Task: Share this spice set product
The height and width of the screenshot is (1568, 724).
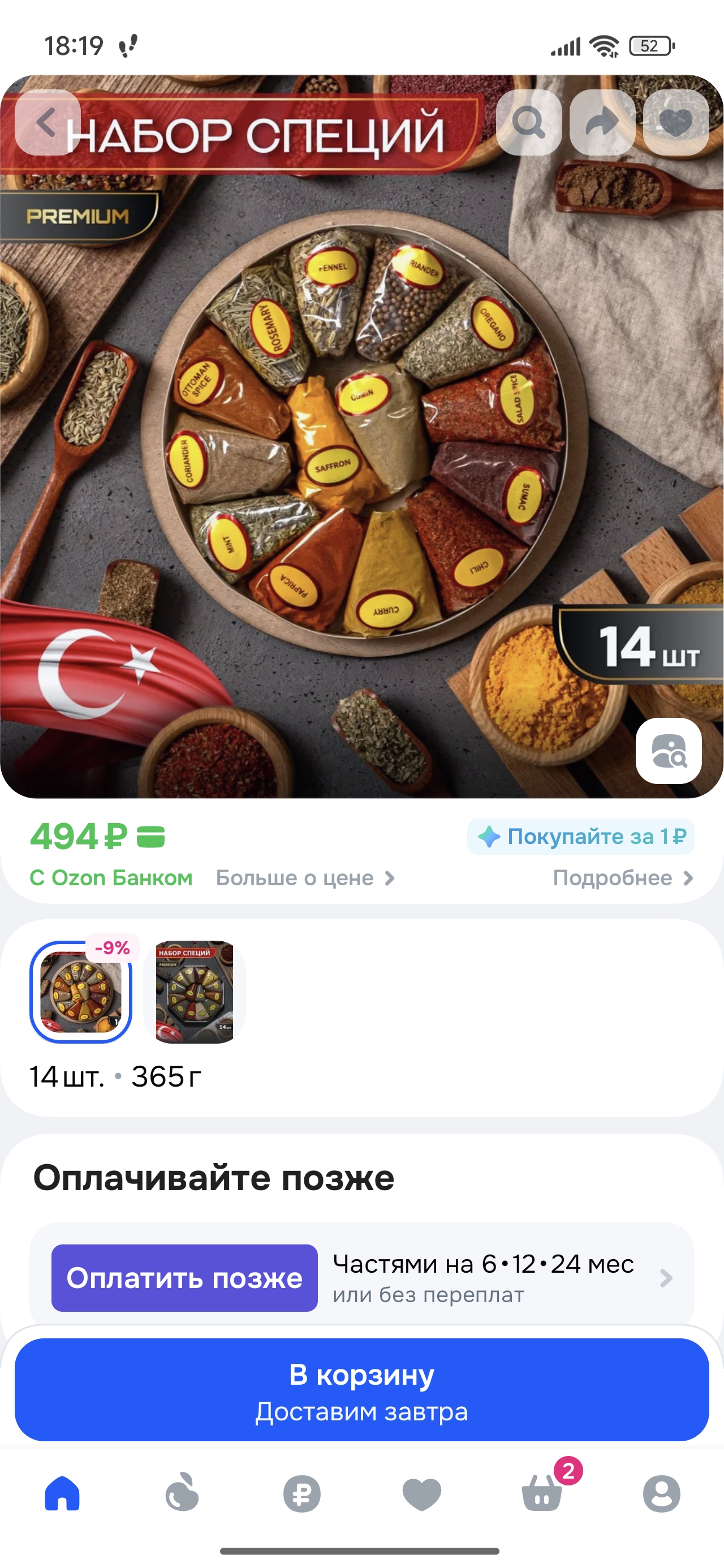Action: tap(602, 122)
